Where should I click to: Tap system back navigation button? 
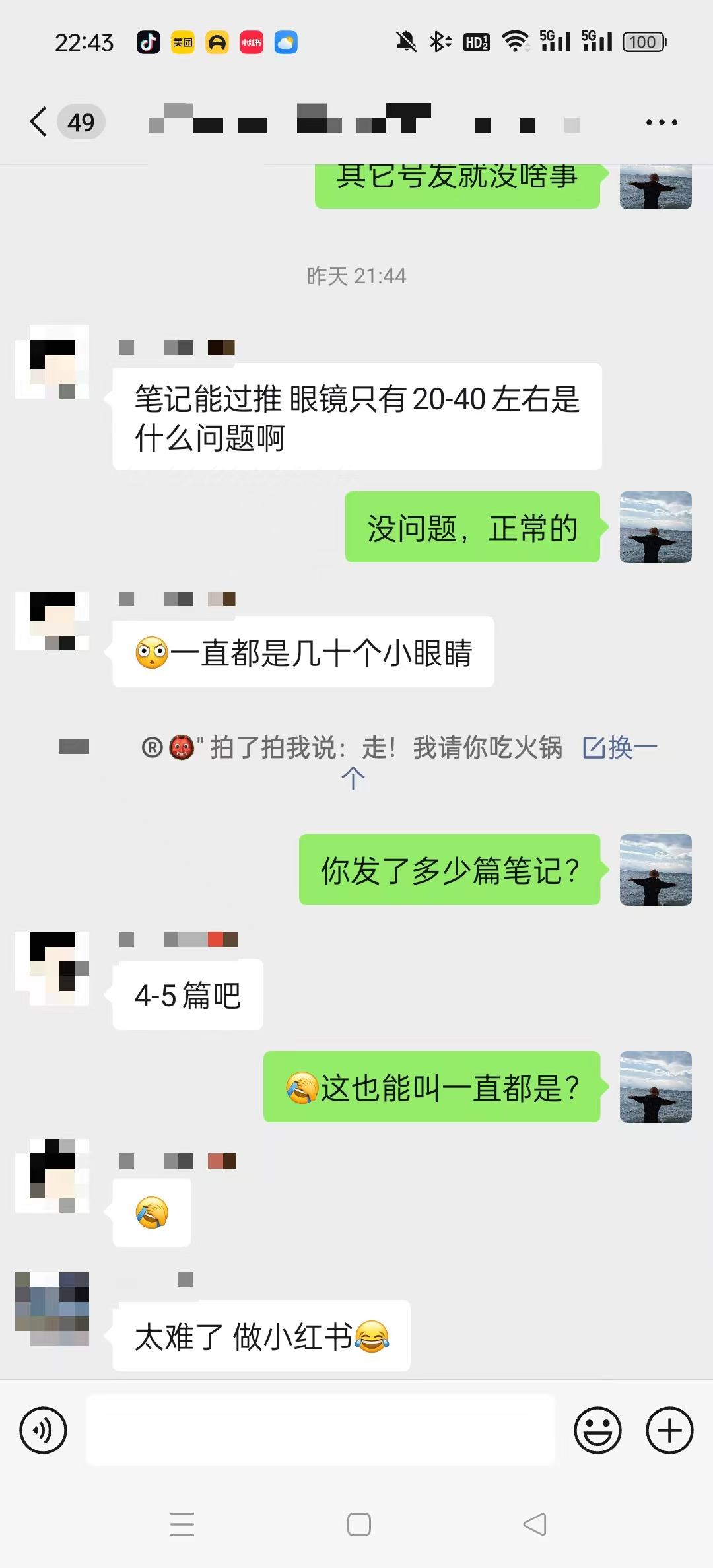[x=534, y=1524]
